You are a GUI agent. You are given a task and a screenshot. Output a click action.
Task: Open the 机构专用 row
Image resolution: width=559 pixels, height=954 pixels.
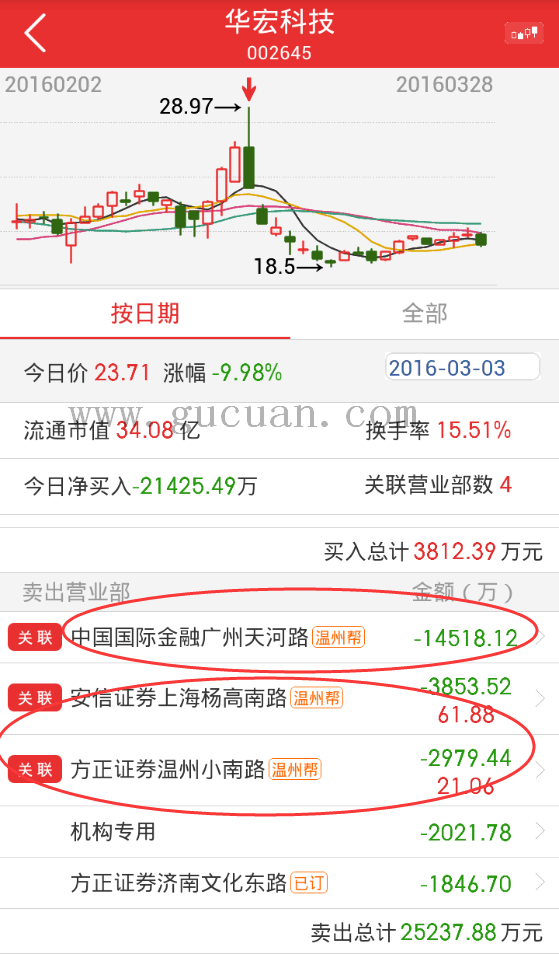(279, 832)
